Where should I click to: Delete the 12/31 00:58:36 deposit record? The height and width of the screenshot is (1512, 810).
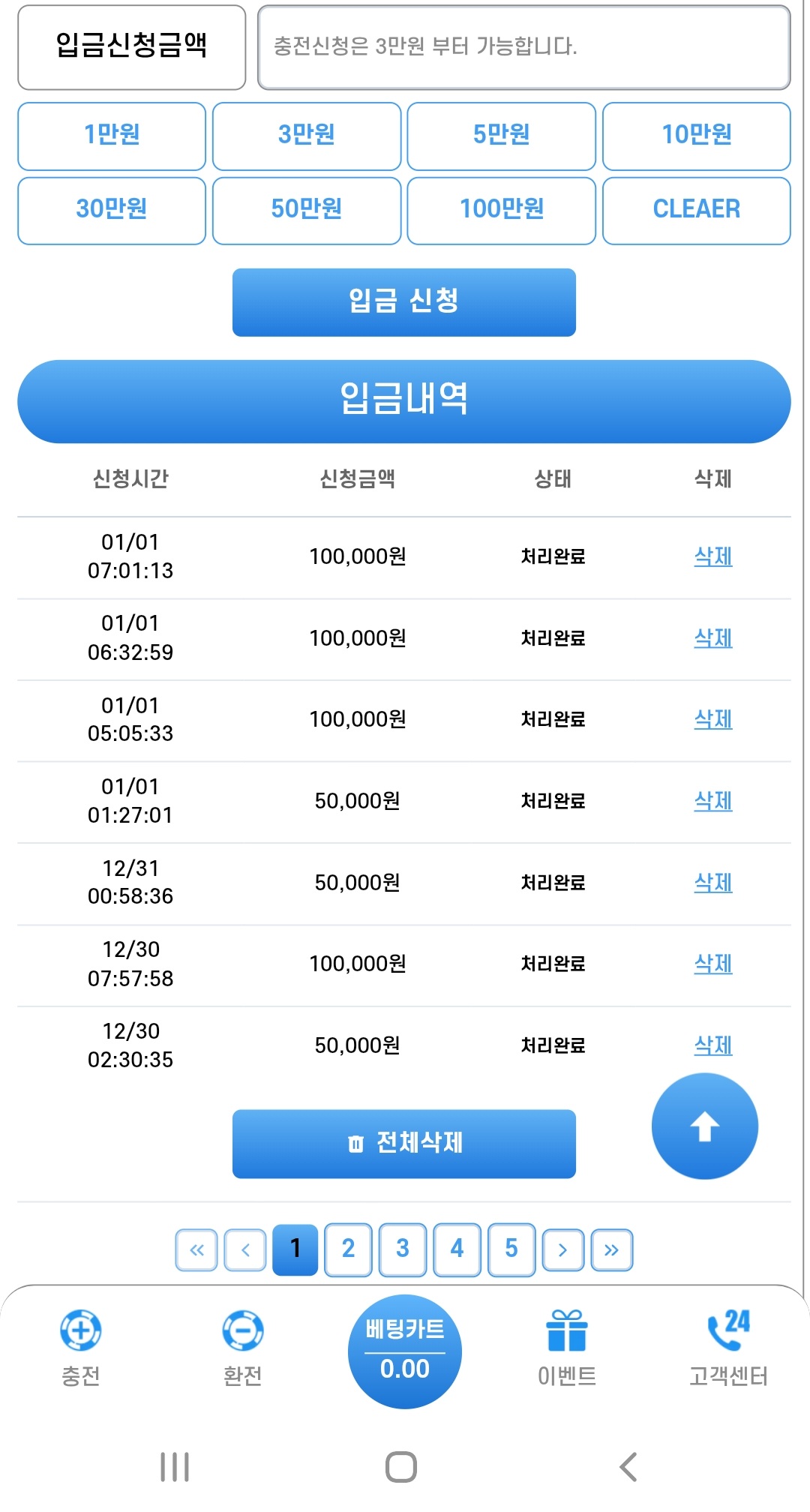[712, 883]
